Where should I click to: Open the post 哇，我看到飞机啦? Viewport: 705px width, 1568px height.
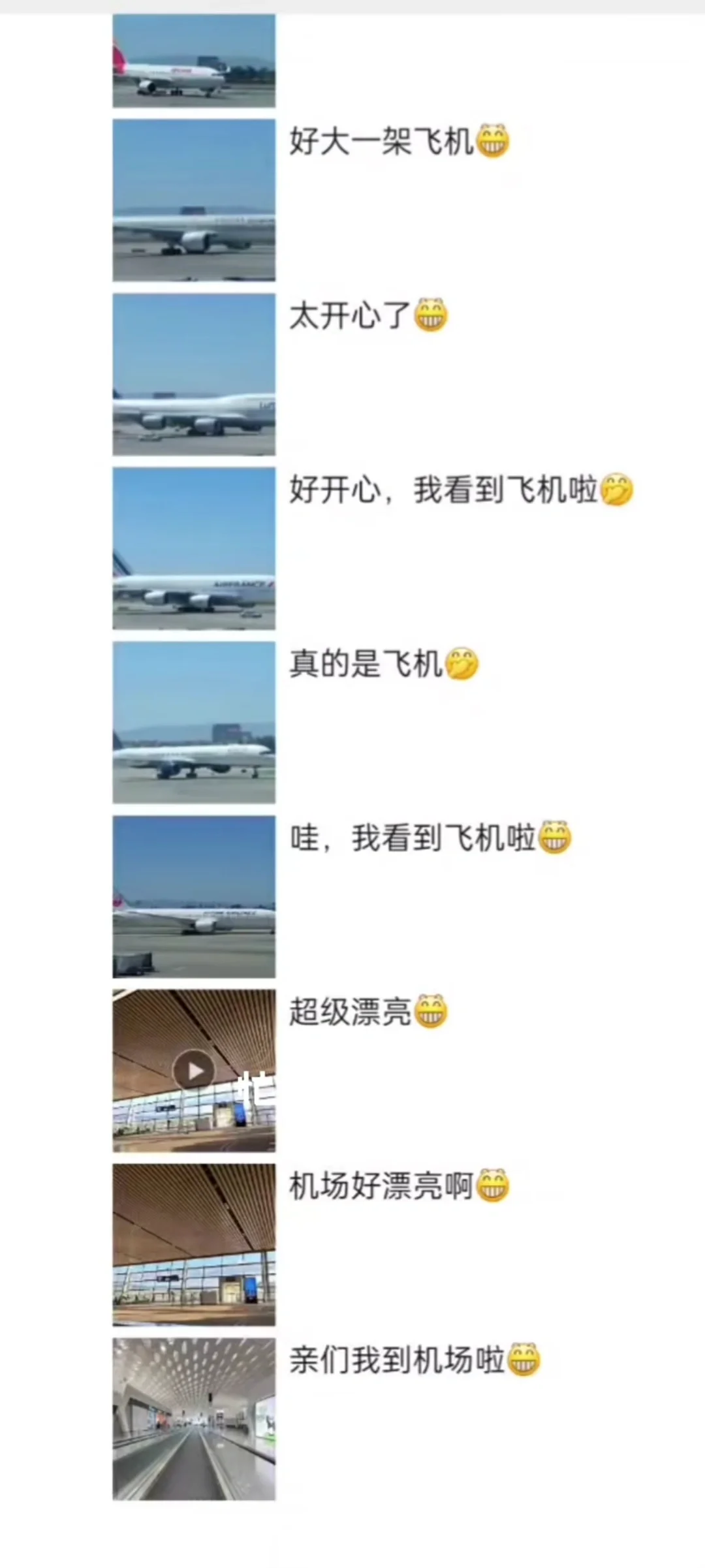[x=194, y=896]
